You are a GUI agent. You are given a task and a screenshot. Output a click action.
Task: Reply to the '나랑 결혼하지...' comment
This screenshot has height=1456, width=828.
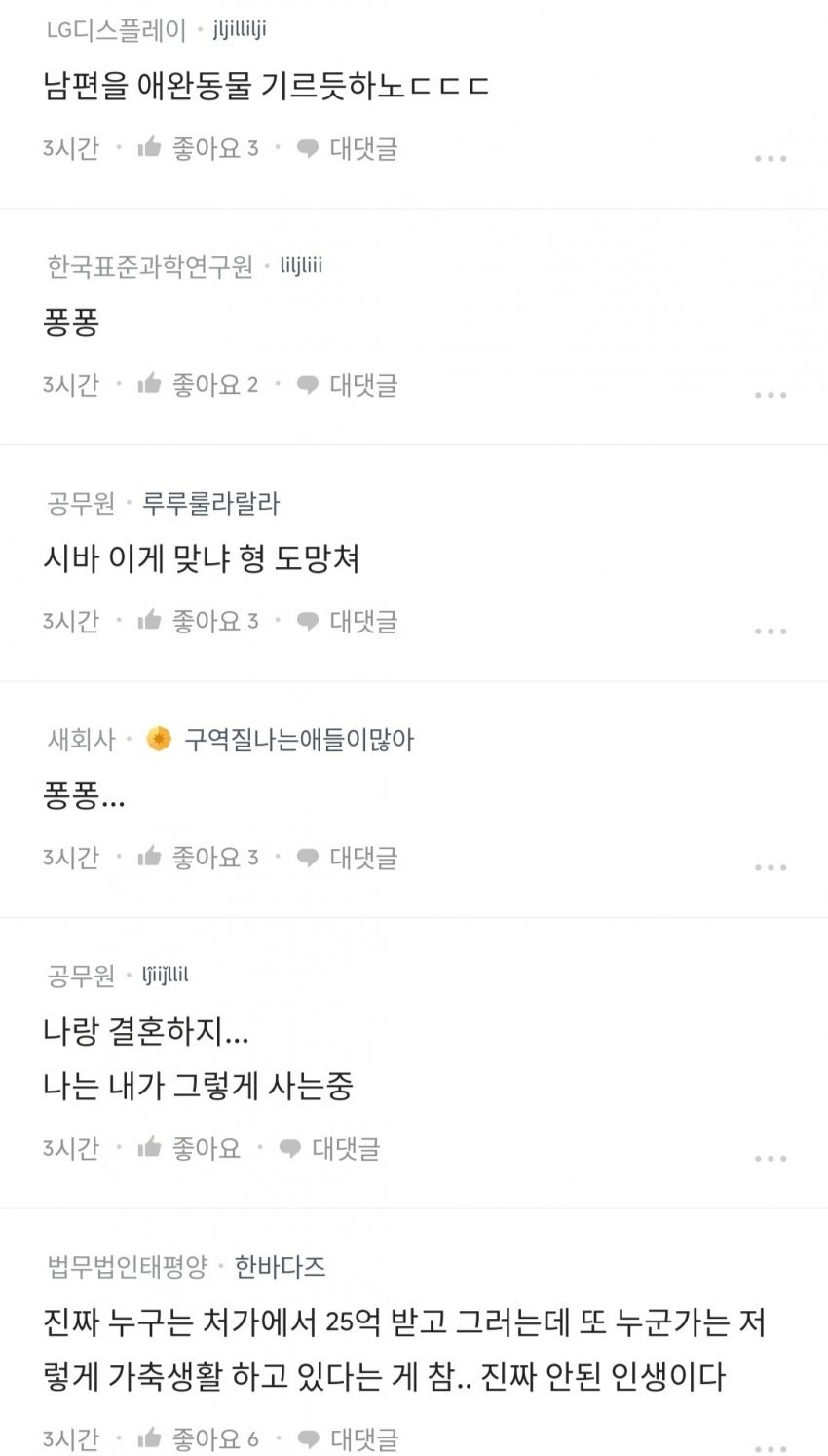[x=329, y=1148]
